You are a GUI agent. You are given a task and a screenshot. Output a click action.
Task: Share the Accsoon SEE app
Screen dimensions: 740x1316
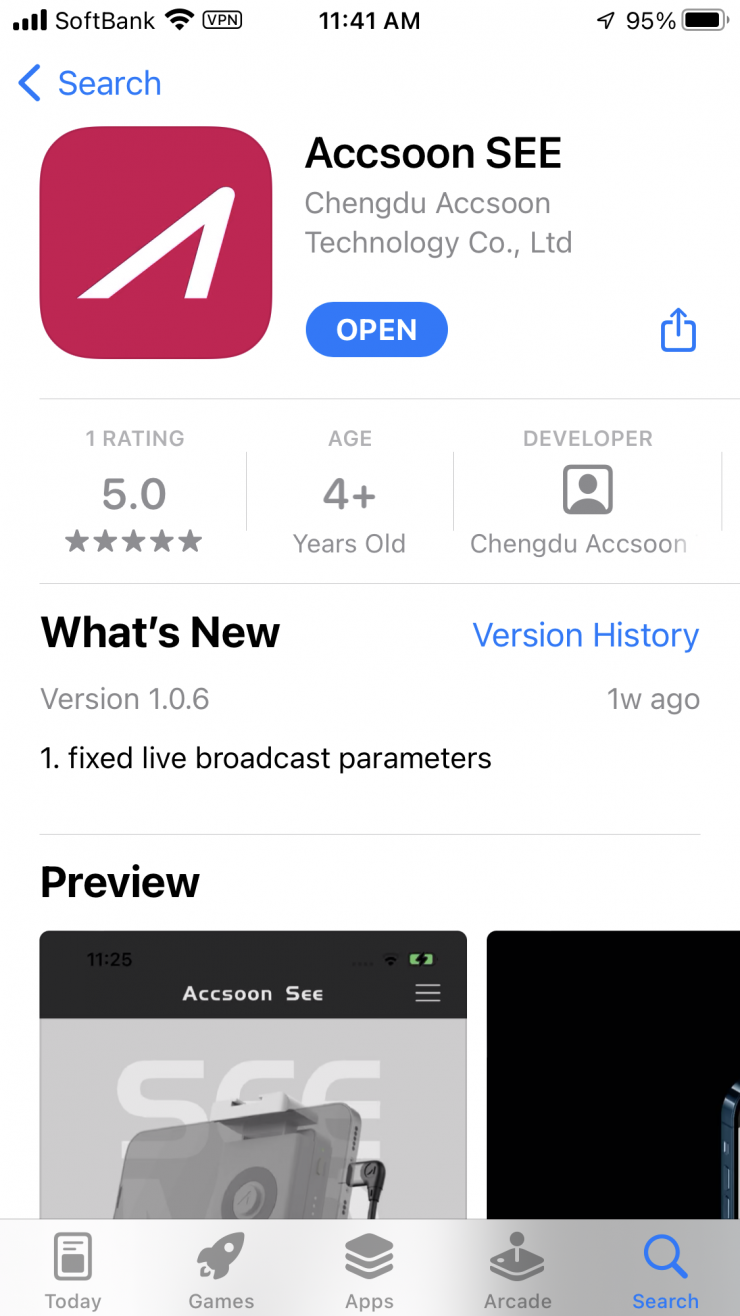678,330
